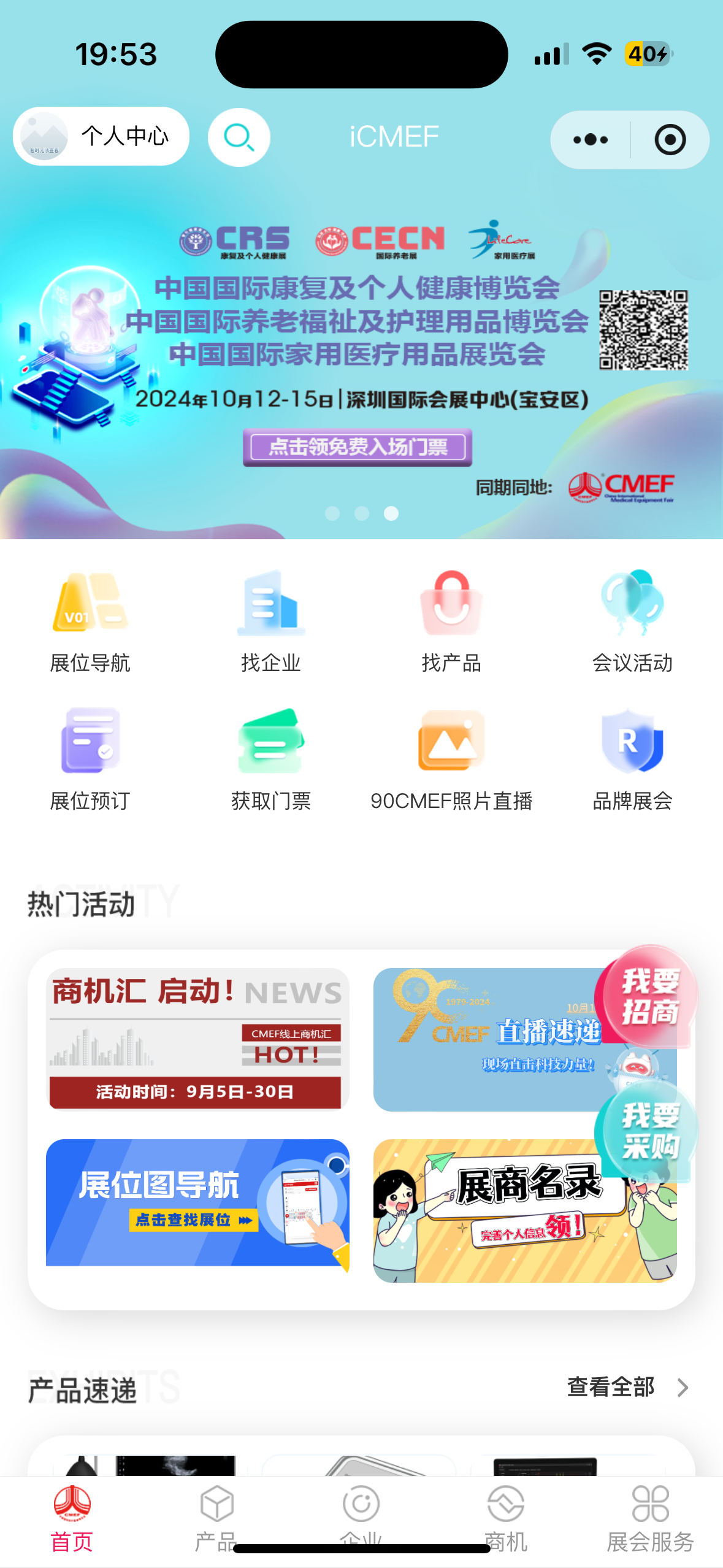The width and height of the screenshot is (723, 1568).
Task: Tap the search magnifier icon
Action: tap(239, 137)
